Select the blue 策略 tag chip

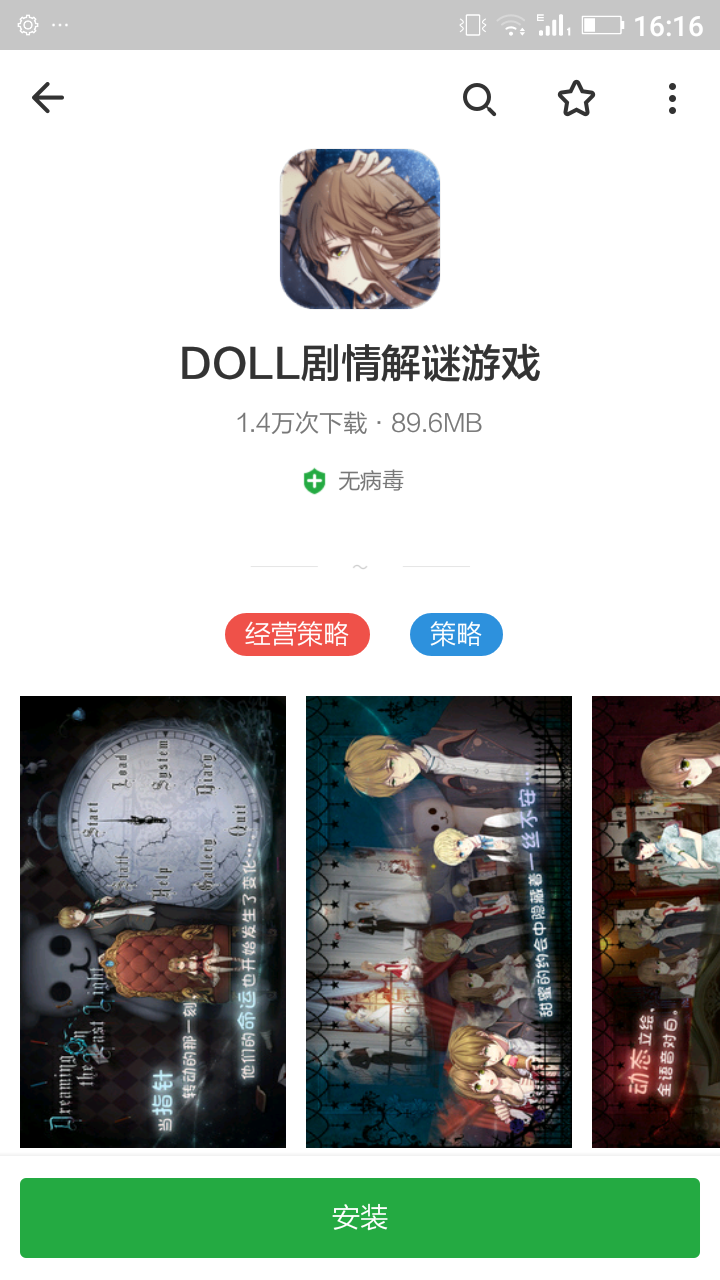(456, 634)
